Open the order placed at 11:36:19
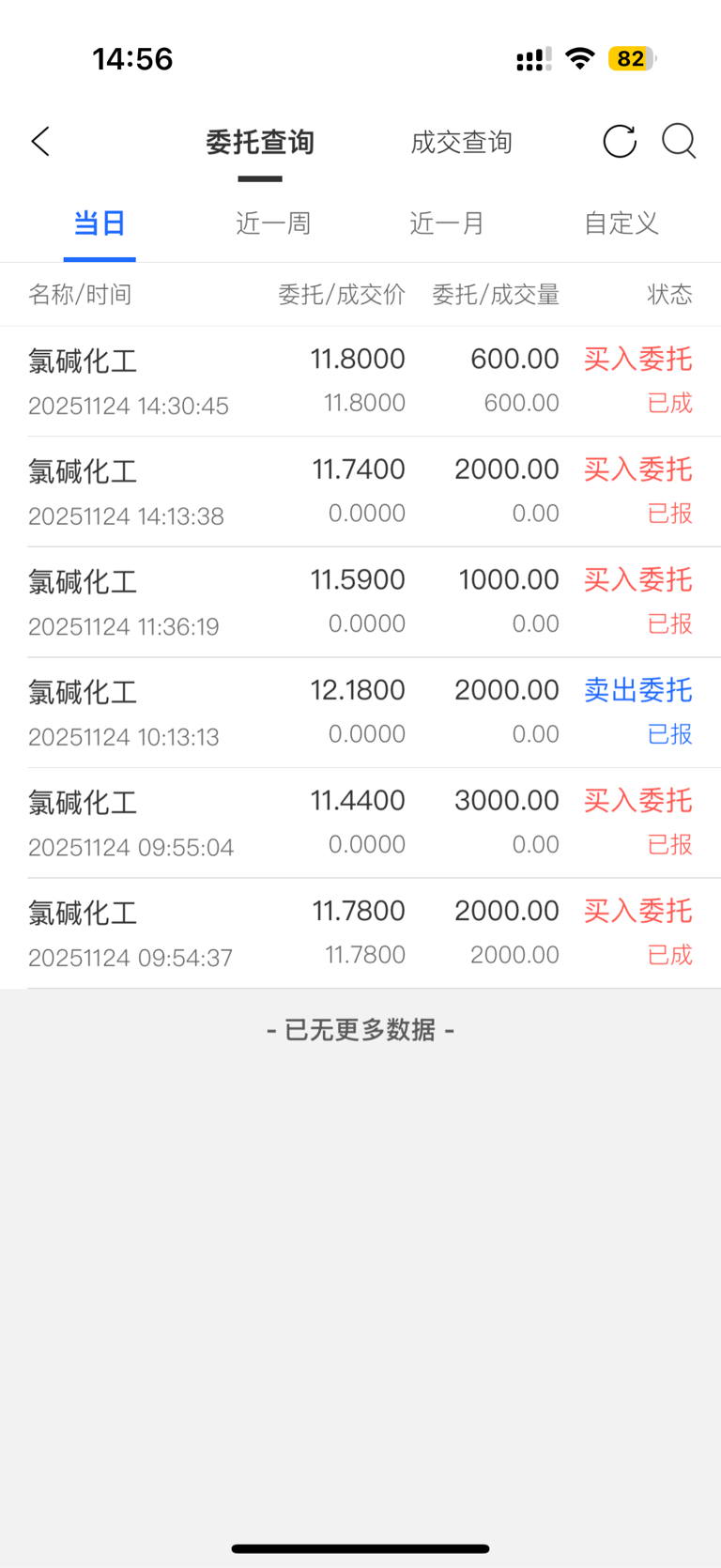The image size is (721, 1568). (360, 602)
